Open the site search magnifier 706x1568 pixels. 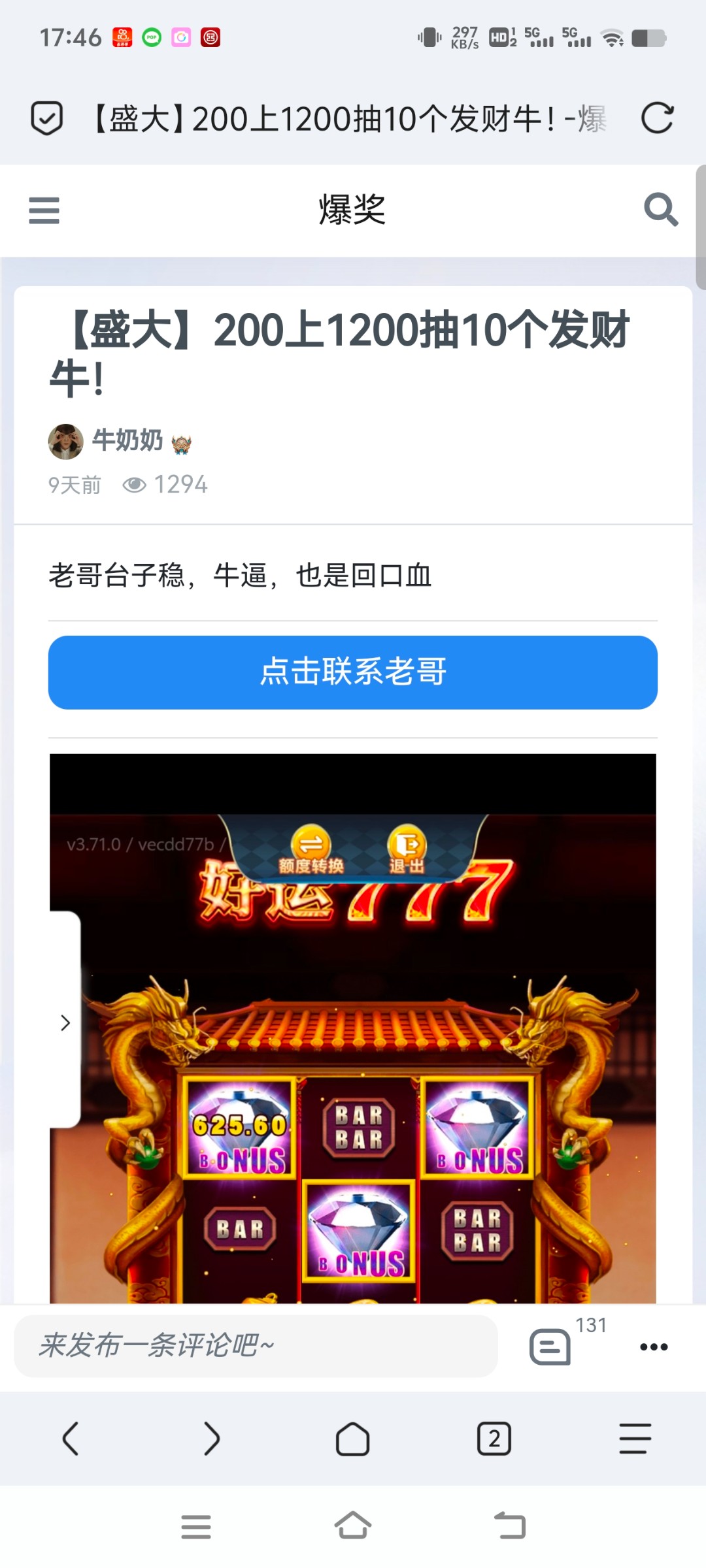tap(660, 210)
